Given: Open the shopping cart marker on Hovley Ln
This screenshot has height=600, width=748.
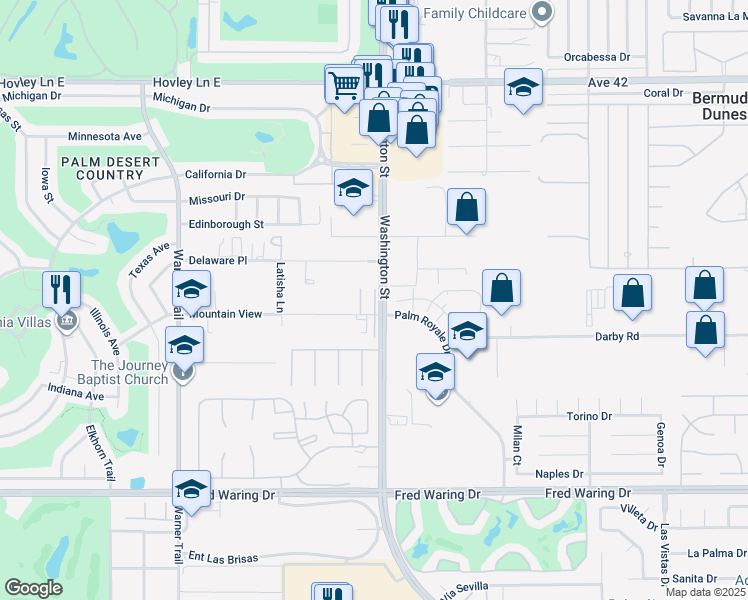Looking at the screenshot, I should (345, 84).
